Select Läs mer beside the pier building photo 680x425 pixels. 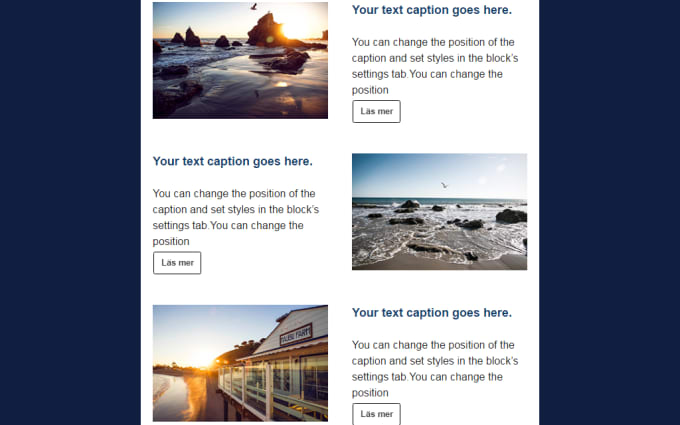coord(376,414)
